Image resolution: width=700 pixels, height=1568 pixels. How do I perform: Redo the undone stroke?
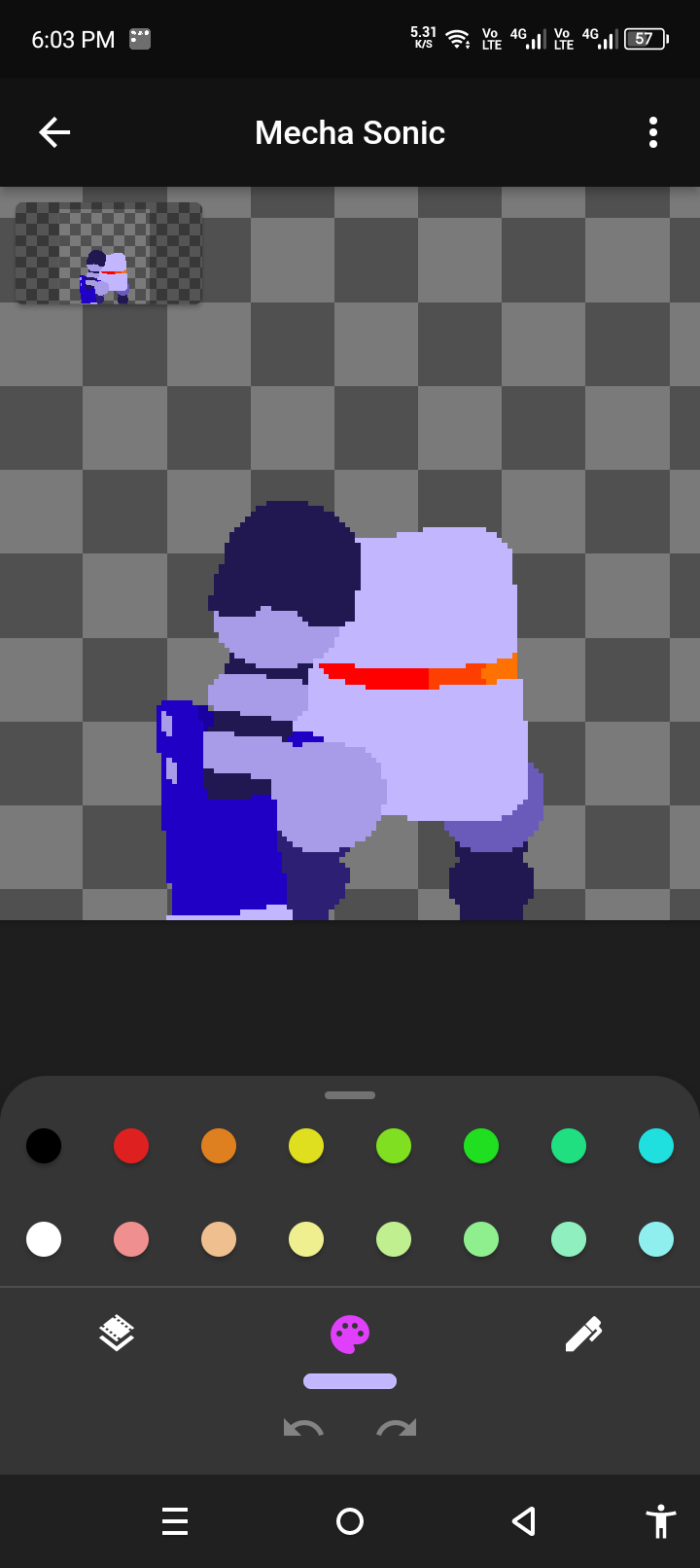coord(397,1428)
